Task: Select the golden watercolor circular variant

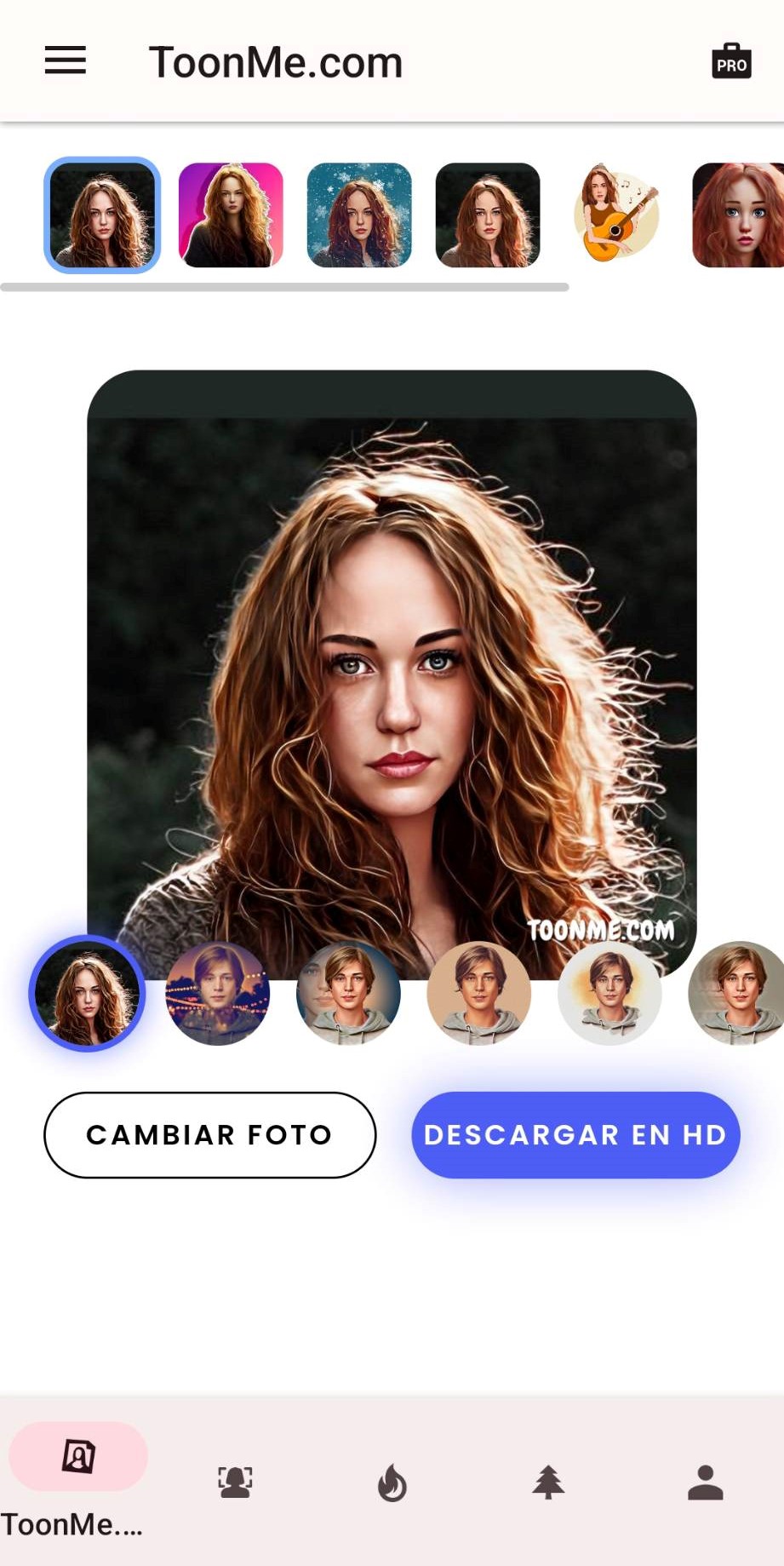Action: [609, 994]
